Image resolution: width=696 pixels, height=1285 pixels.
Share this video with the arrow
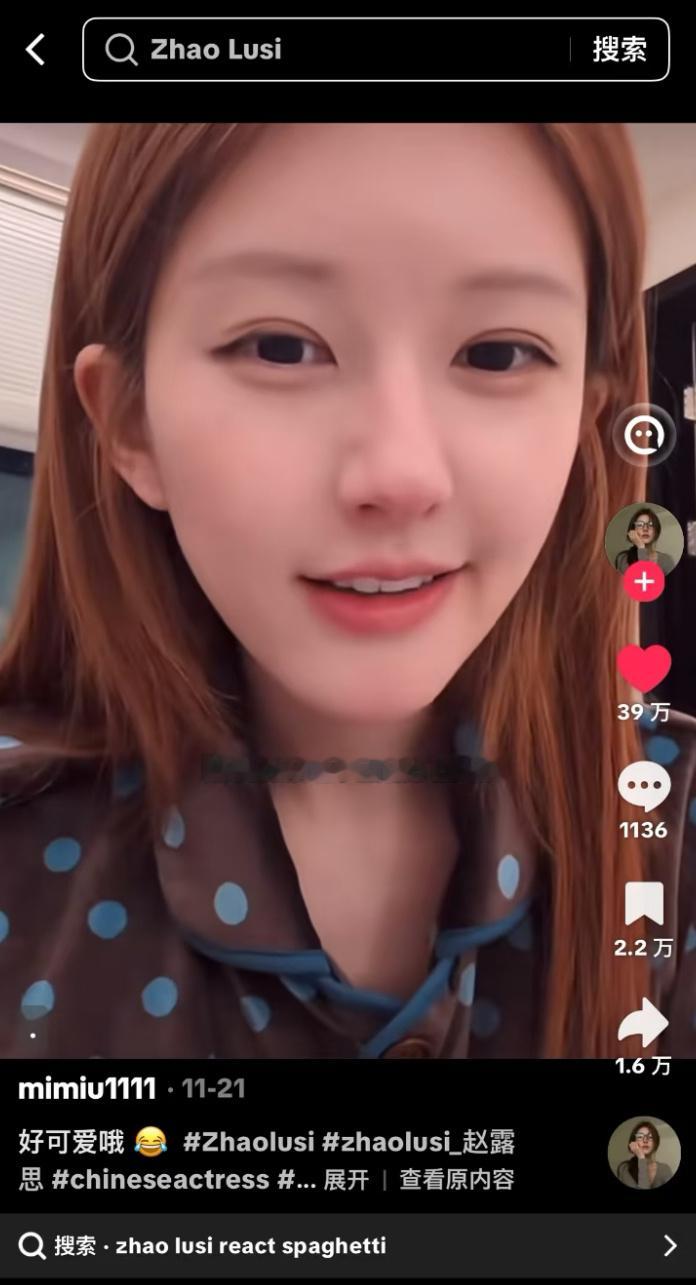[644, 1022]
